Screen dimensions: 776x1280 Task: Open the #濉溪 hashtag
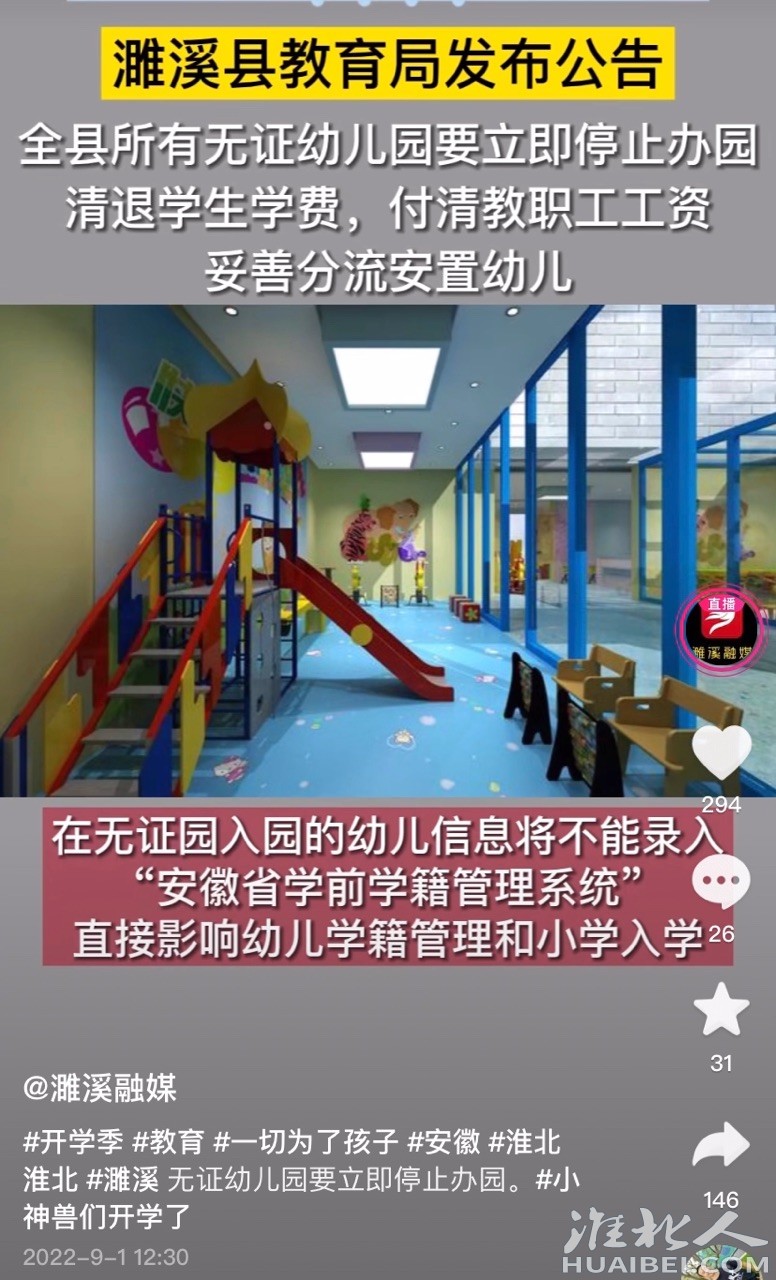tap(122, 1179)
